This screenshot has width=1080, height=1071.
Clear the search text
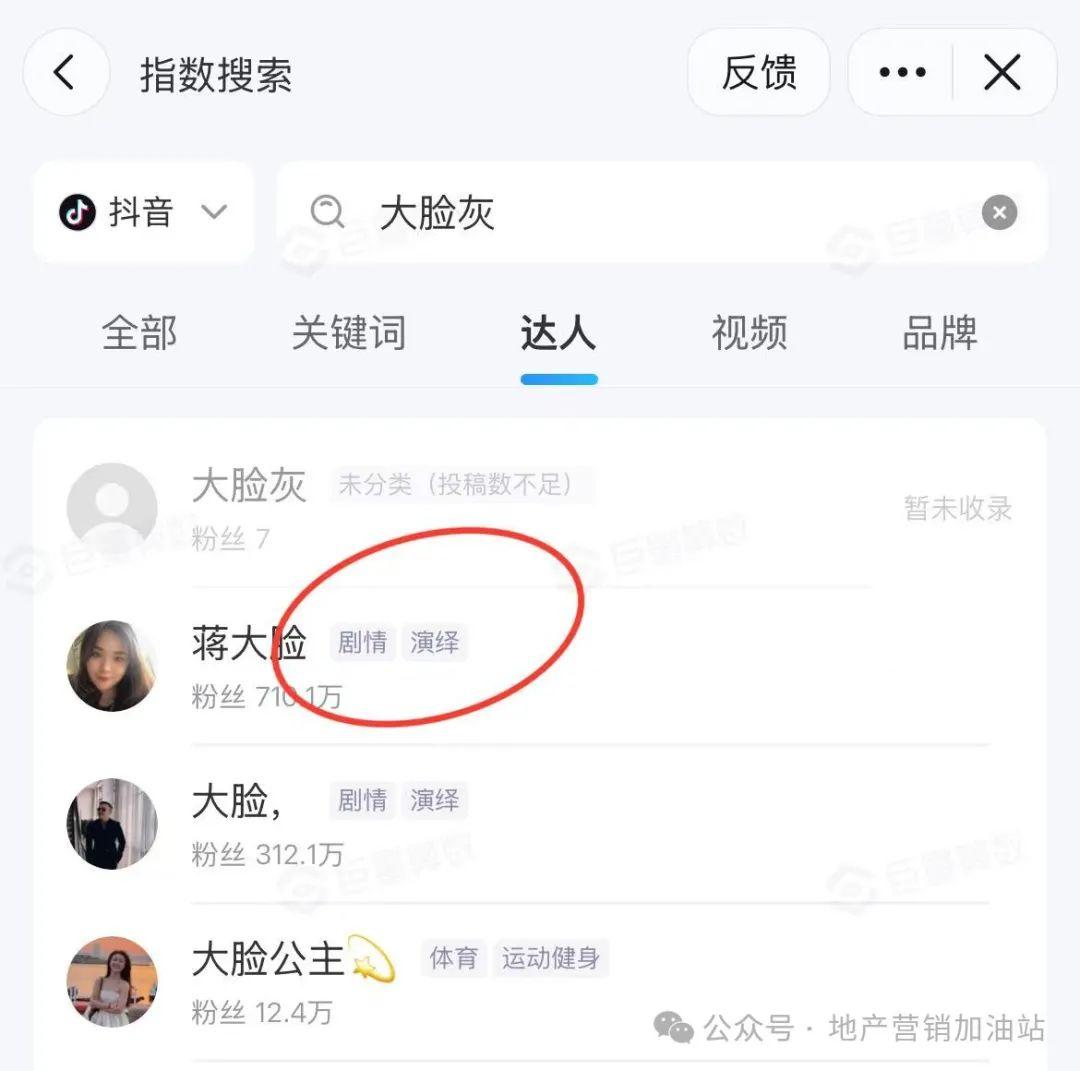click(999, 213)
